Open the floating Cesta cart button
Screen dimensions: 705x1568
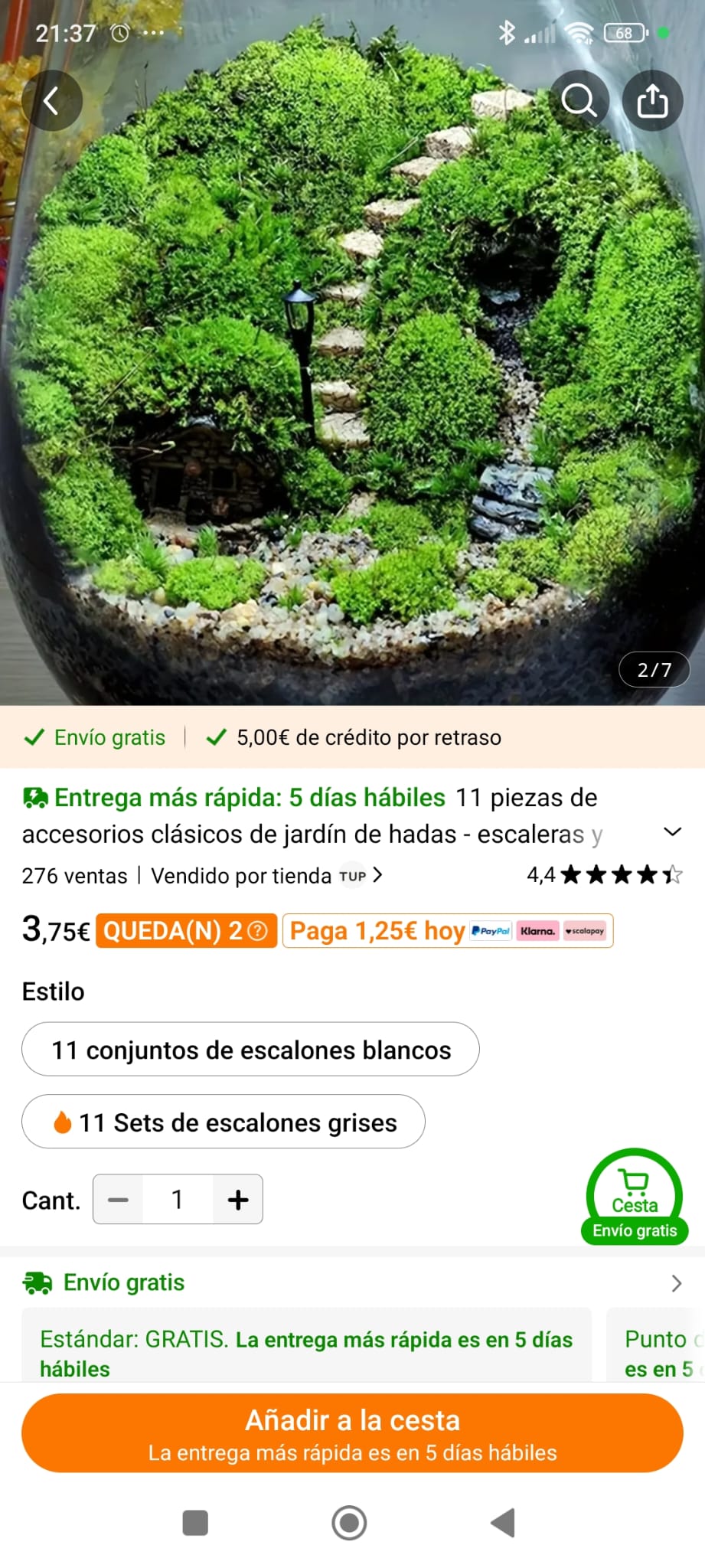pos(635,1196)
